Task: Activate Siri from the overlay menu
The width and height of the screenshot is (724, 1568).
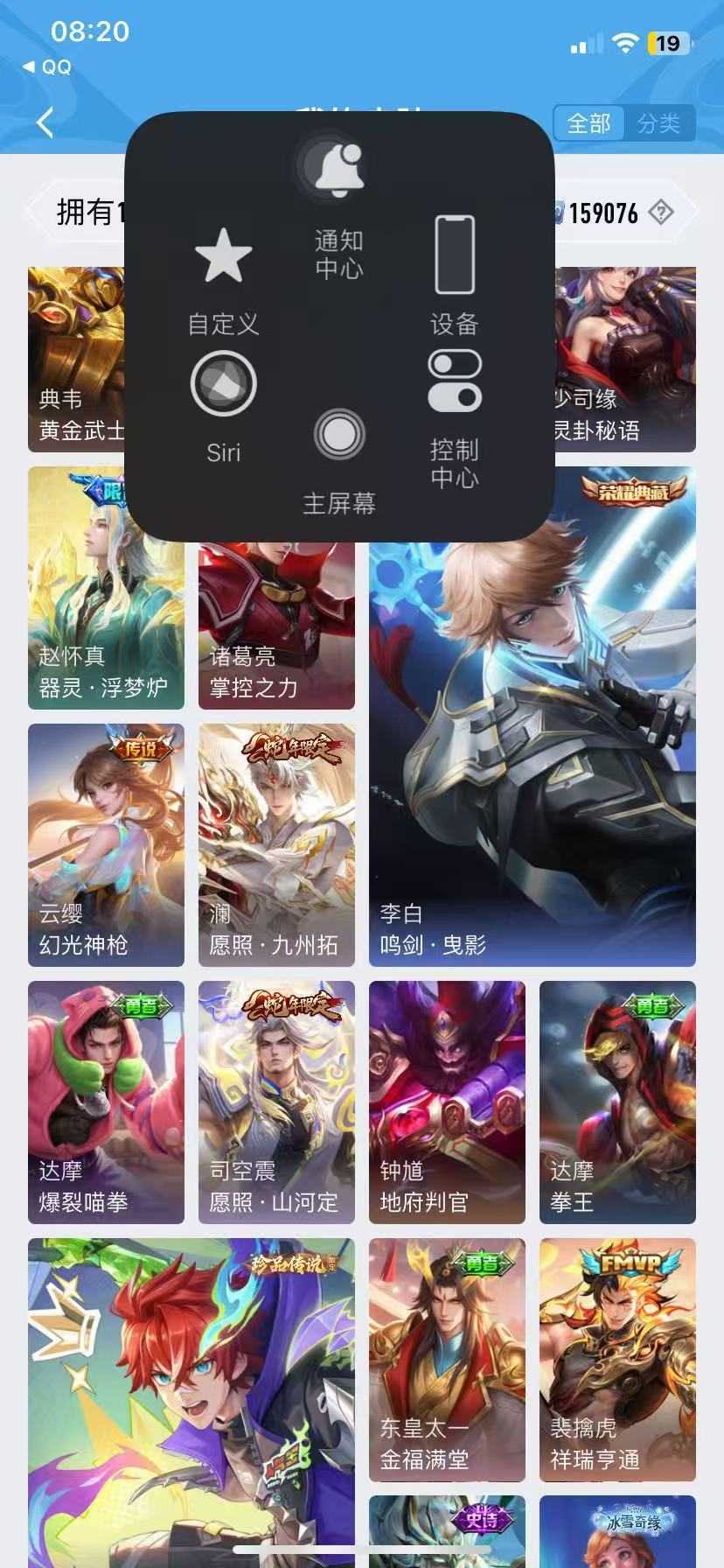Action: pos(223,402)
